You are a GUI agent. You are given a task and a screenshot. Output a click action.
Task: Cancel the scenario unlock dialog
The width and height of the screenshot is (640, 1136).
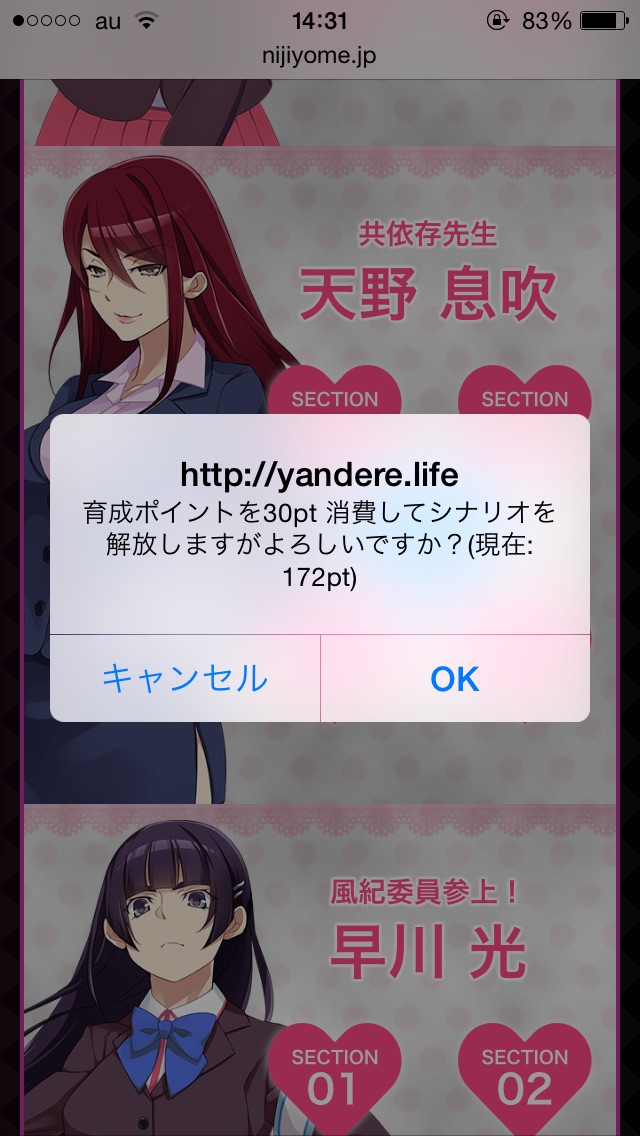click(x=185, y=679)
